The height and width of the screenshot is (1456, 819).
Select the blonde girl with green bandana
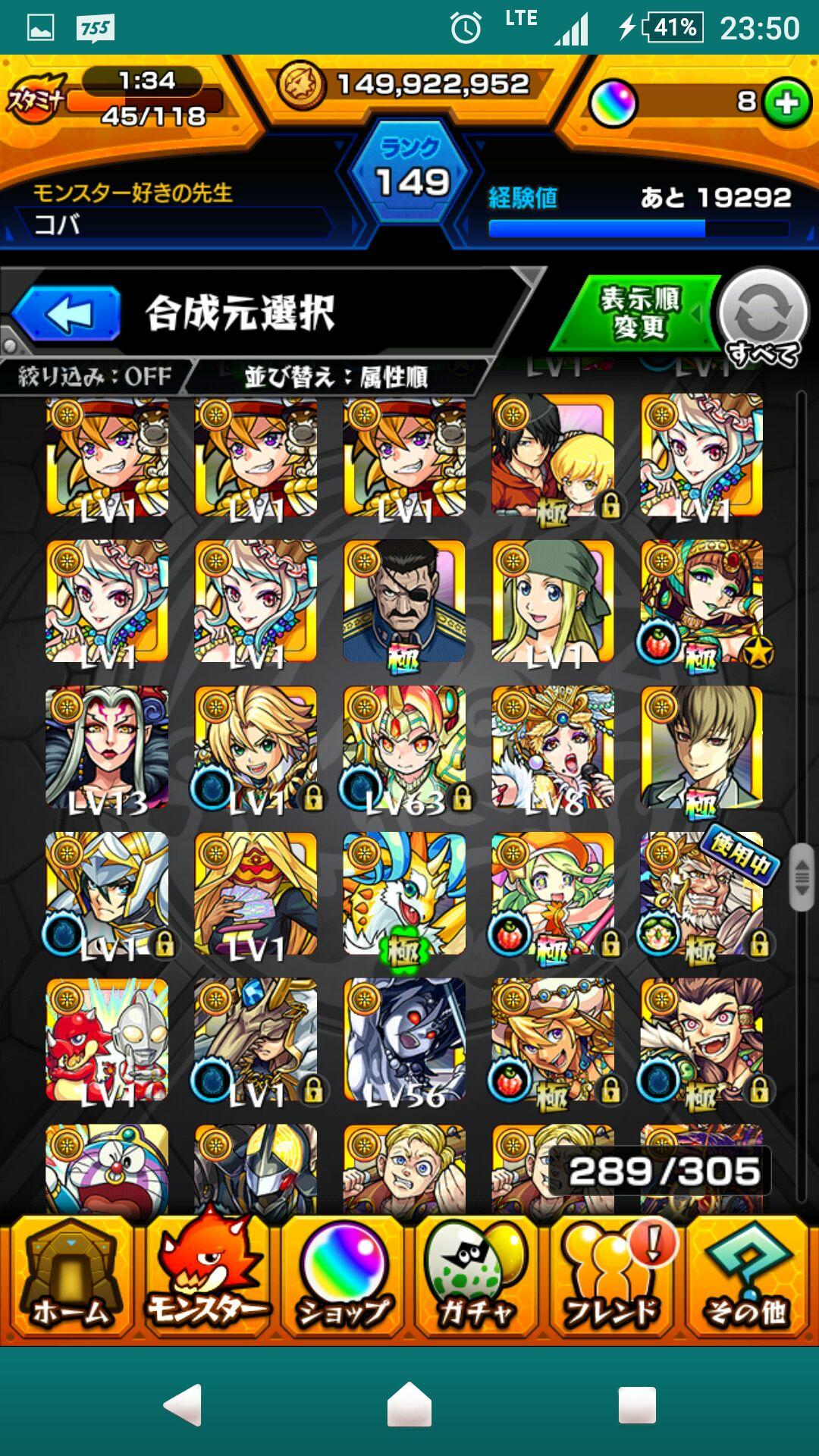click(552, 601)
